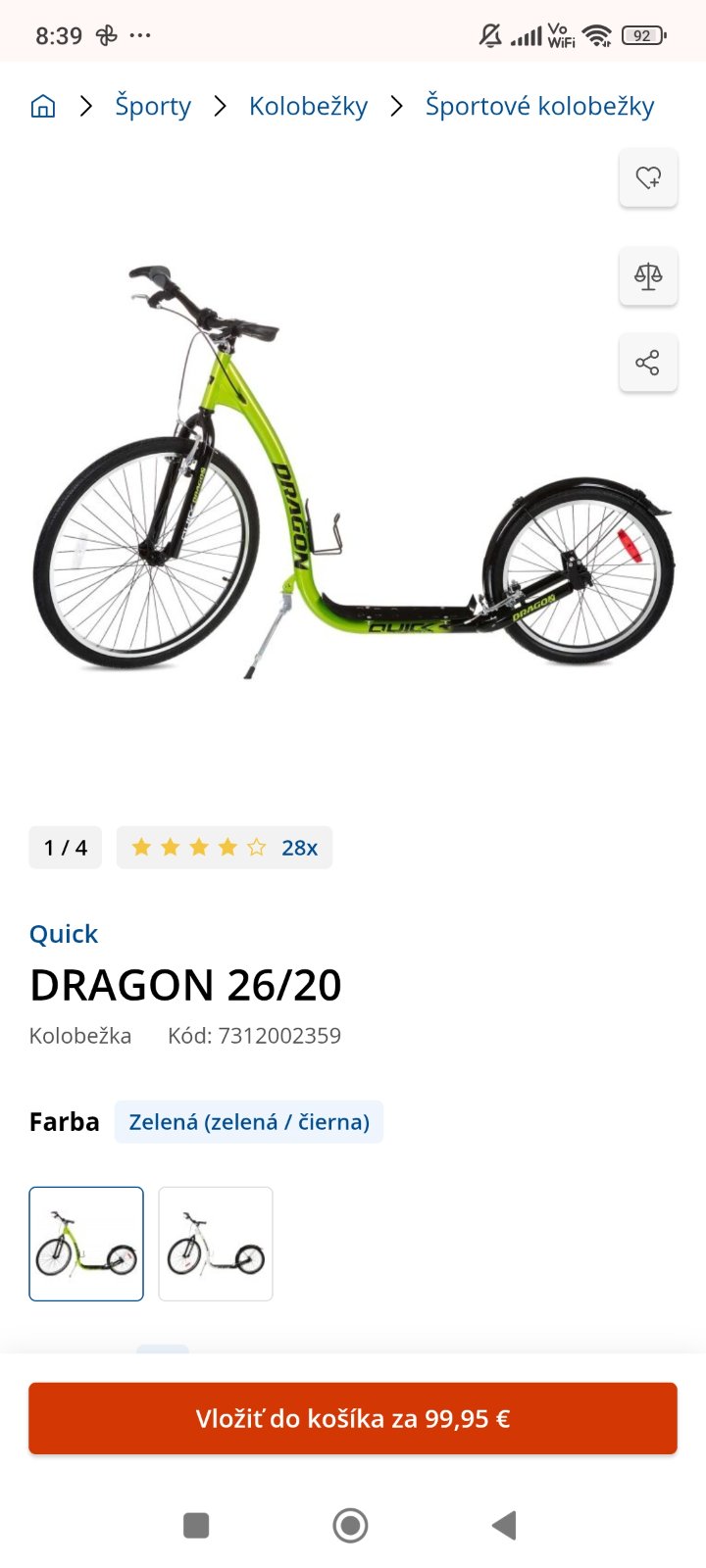Select the white scooter color variant
706x1568 pixels.
216,1244
